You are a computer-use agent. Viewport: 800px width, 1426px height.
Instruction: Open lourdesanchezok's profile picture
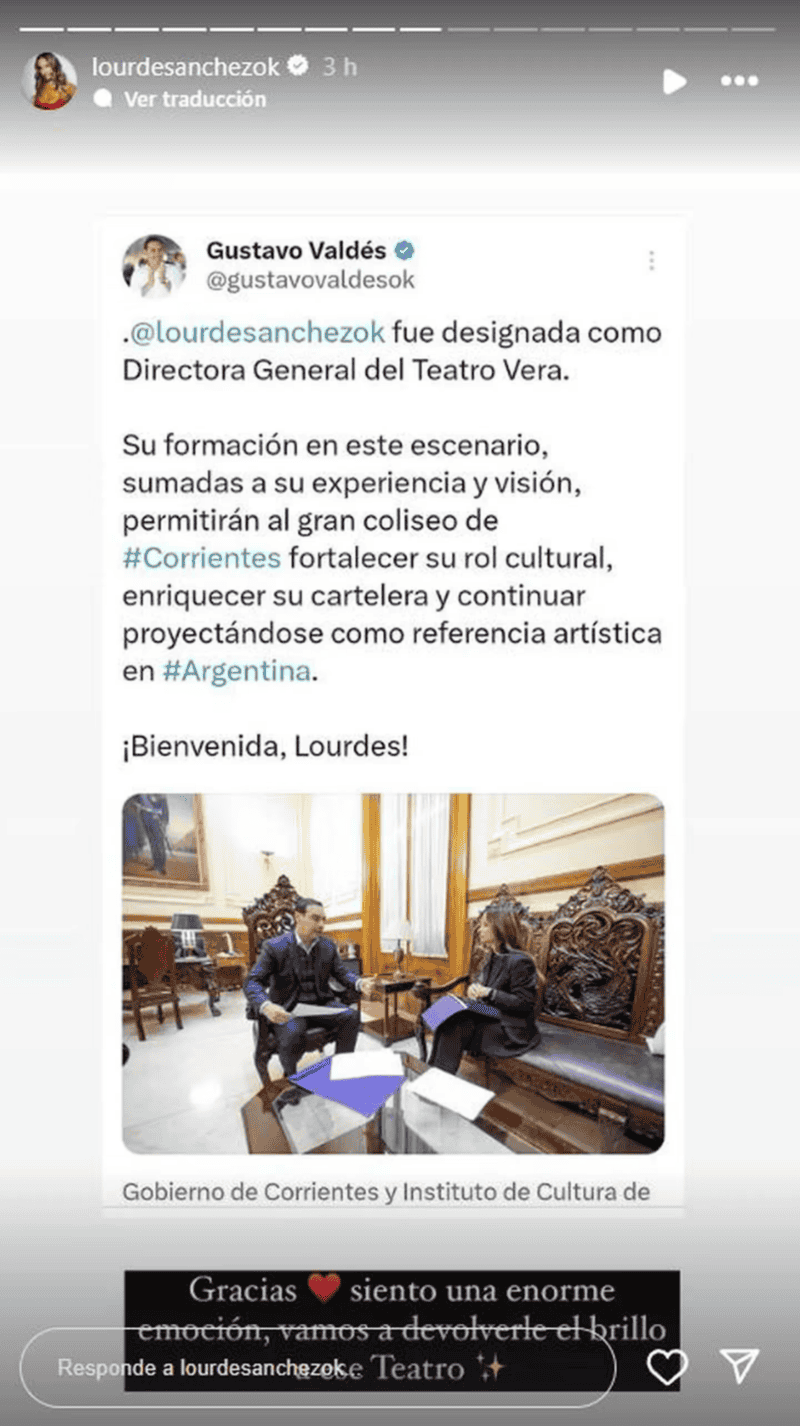49,81
